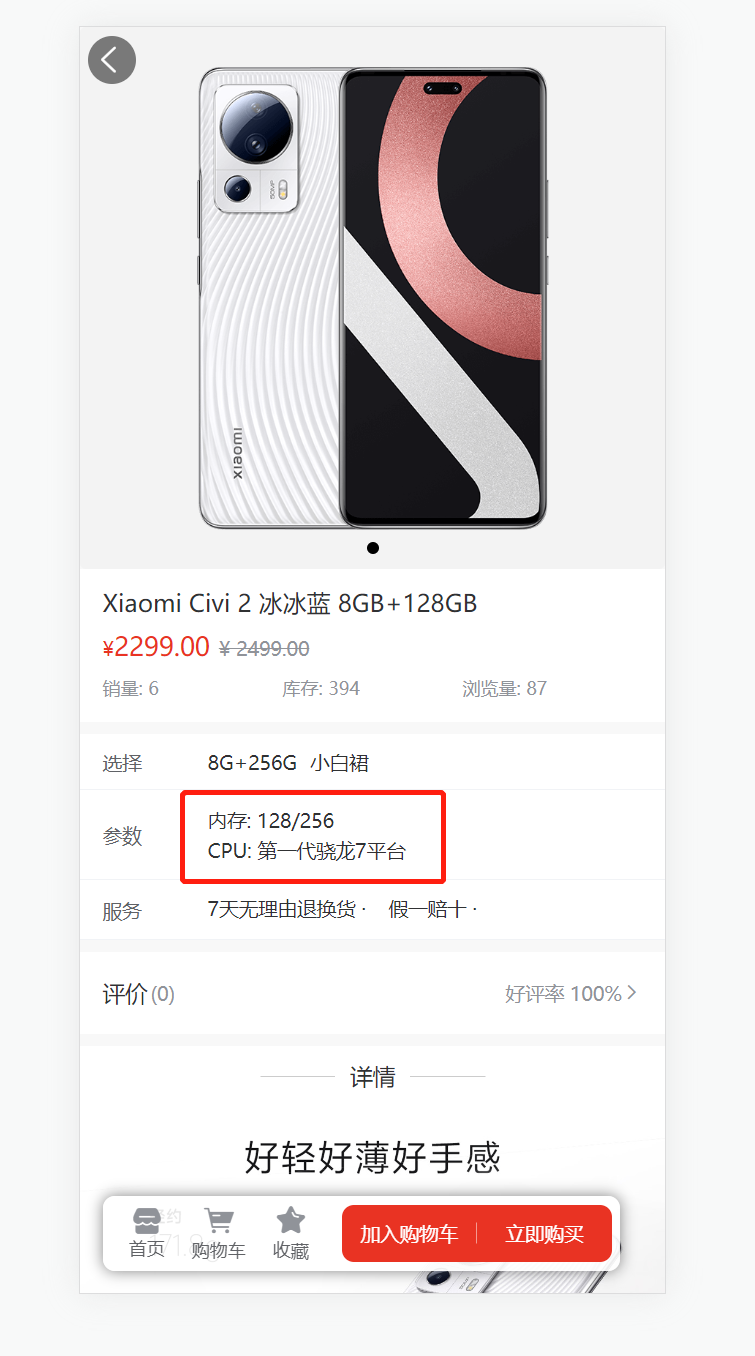Open the 购物车 shopping cart
The height and width of the screenshot is (1356, 755).
(x=218, y=1233)
